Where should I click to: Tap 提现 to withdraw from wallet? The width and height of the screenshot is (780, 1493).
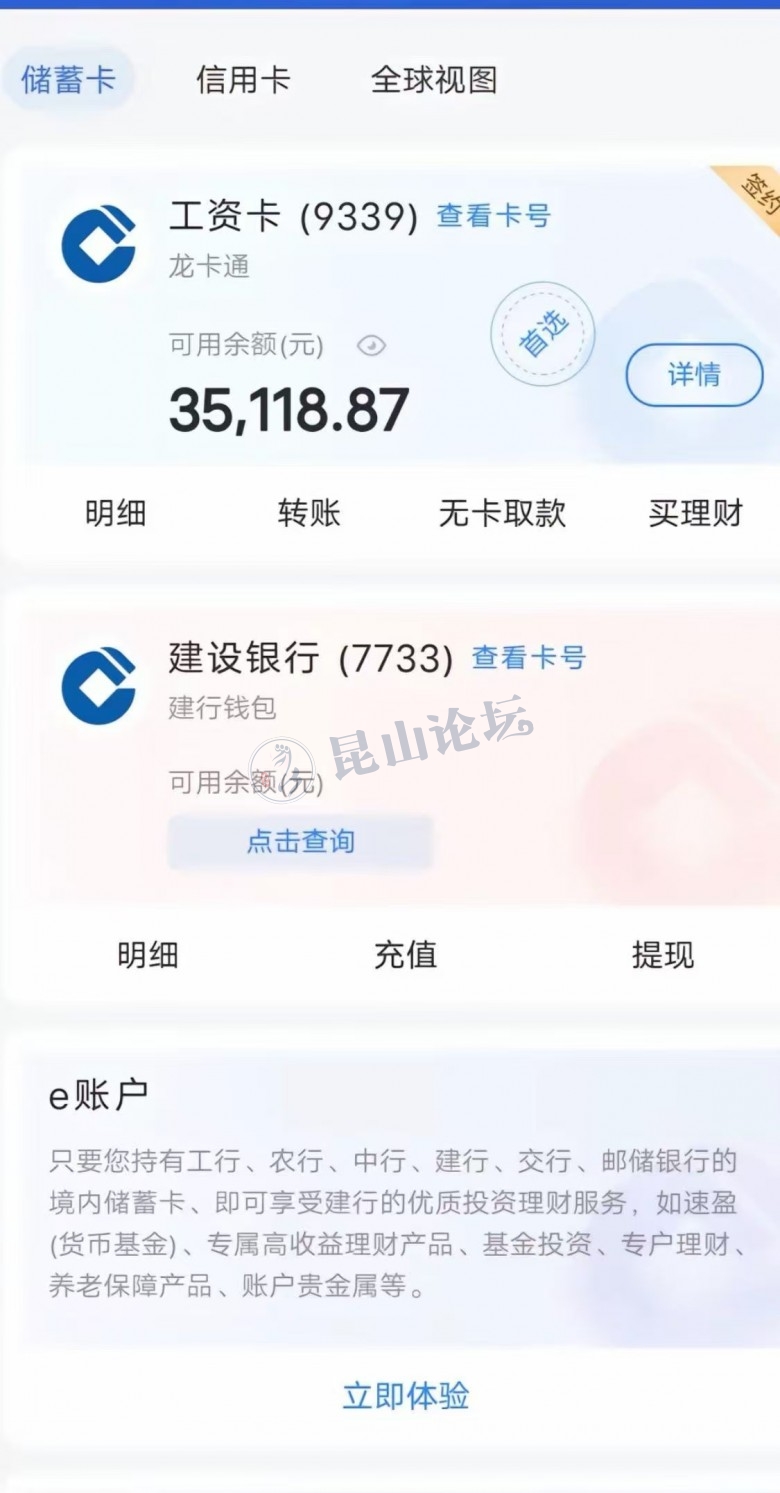pyautogui.click(x=662, y=955)
